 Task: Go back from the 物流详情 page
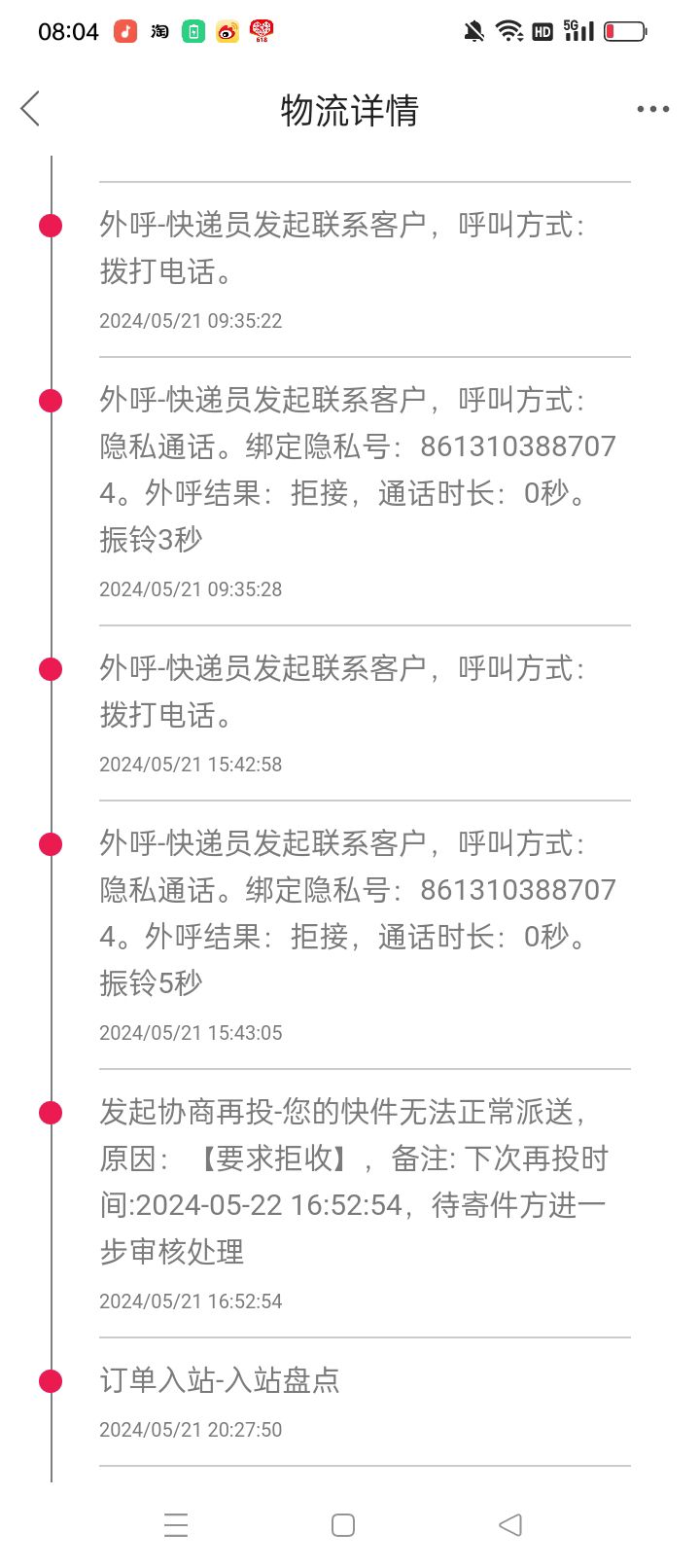pos(31,109)
